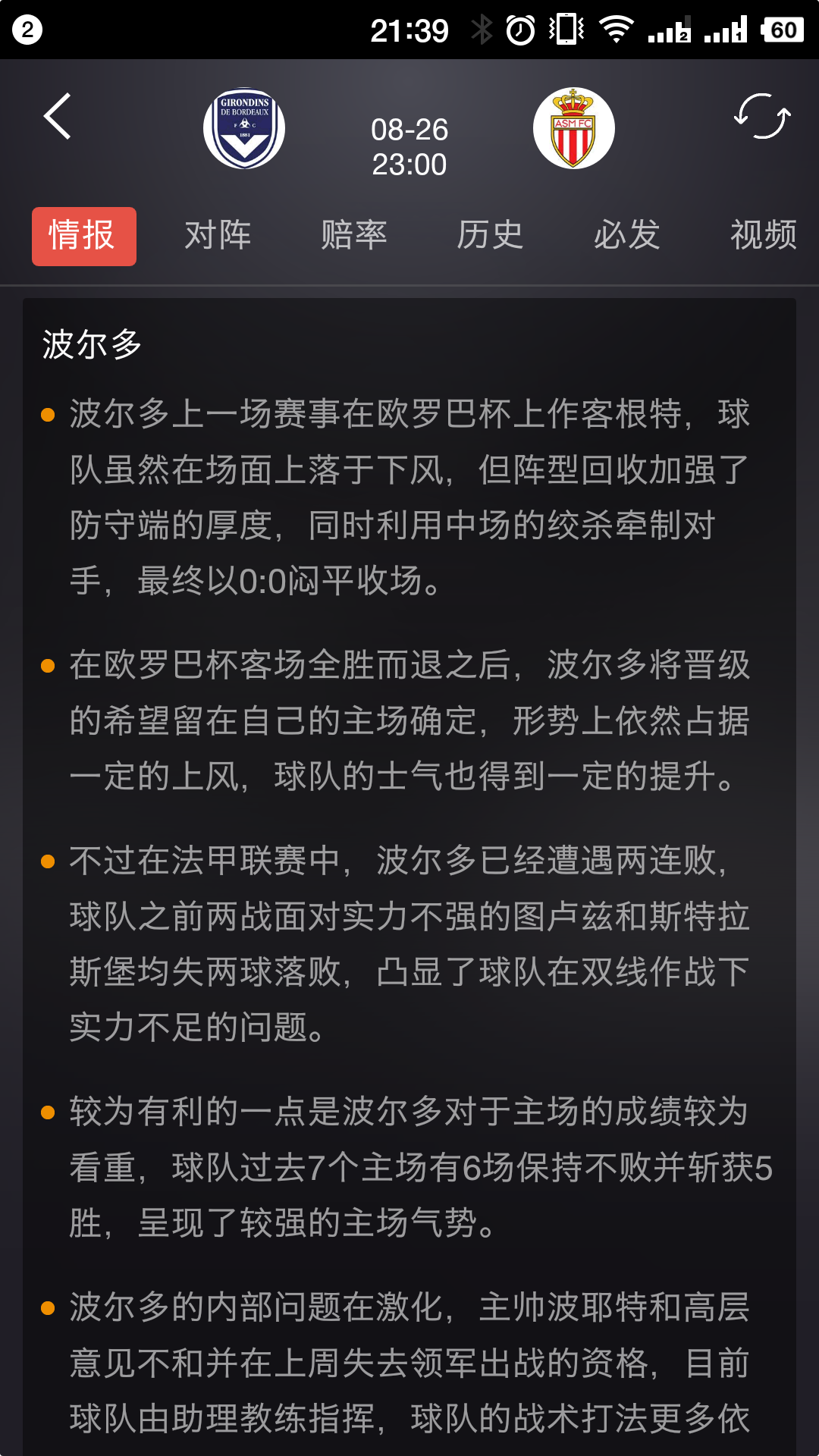The width and height of the screenshot is (819, 1456).
Task: Tap the alarm clock status icon
Action: [x=519, y=28]
